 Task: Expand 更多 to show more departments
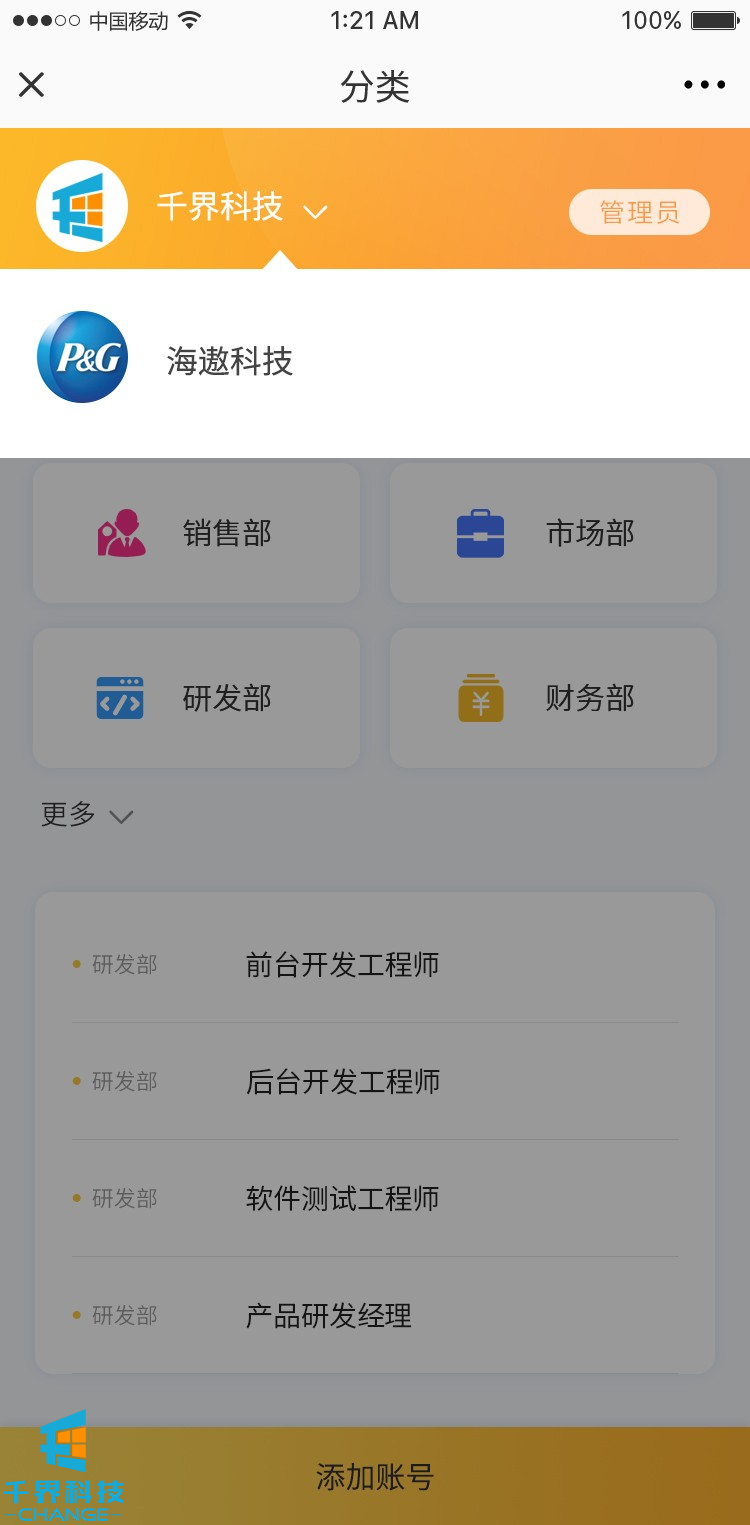point(87,815)
